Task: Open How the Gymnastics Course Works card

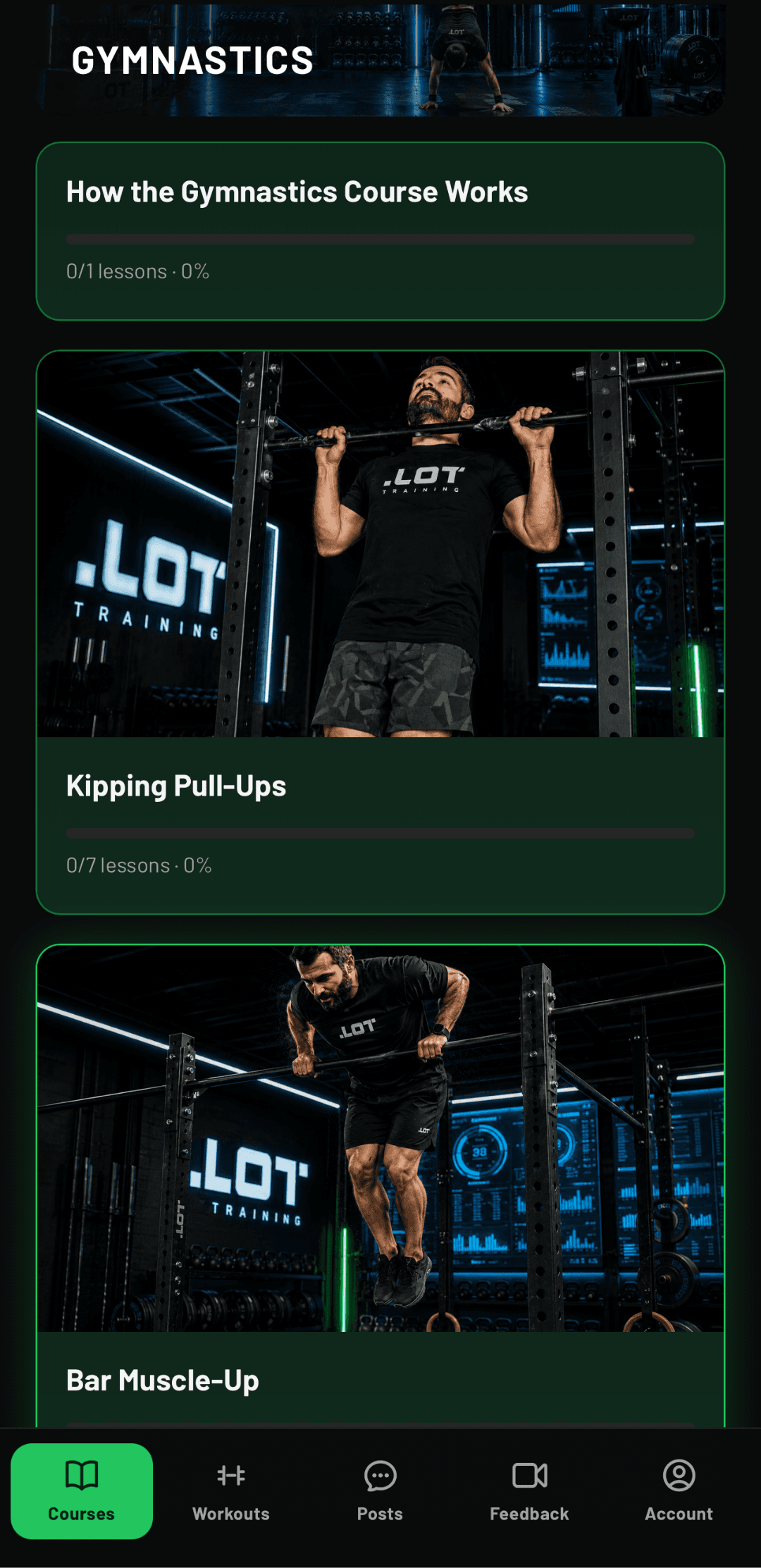Action: pos(380,231)
